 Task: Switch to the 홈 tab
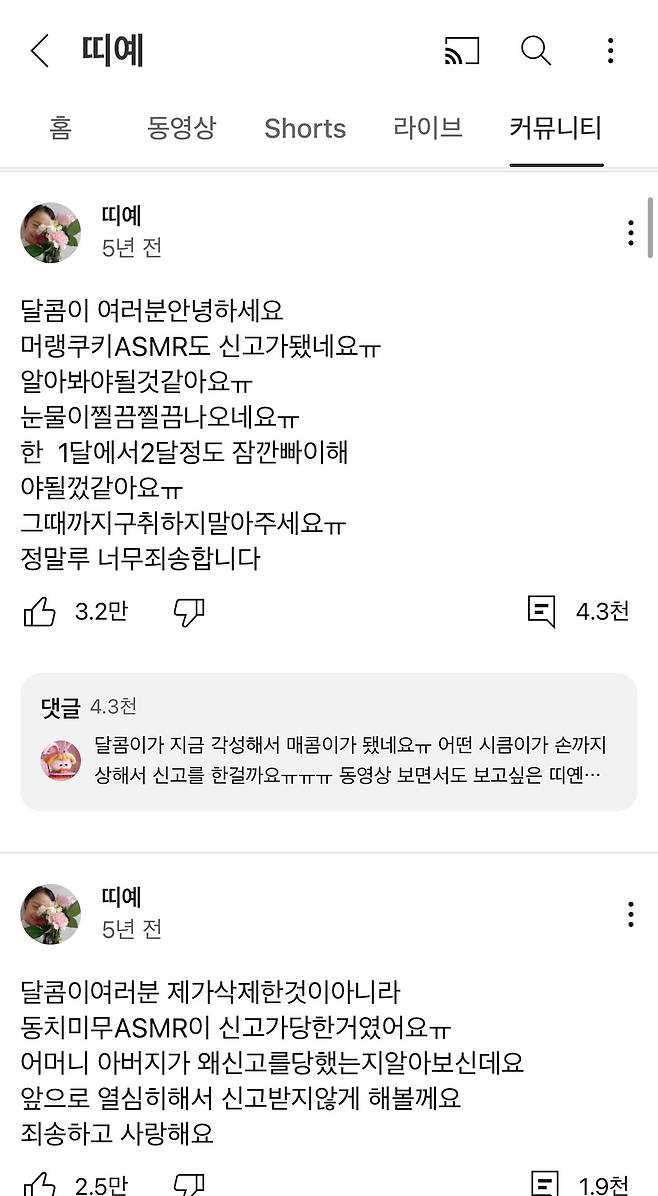tap(60, 128)
